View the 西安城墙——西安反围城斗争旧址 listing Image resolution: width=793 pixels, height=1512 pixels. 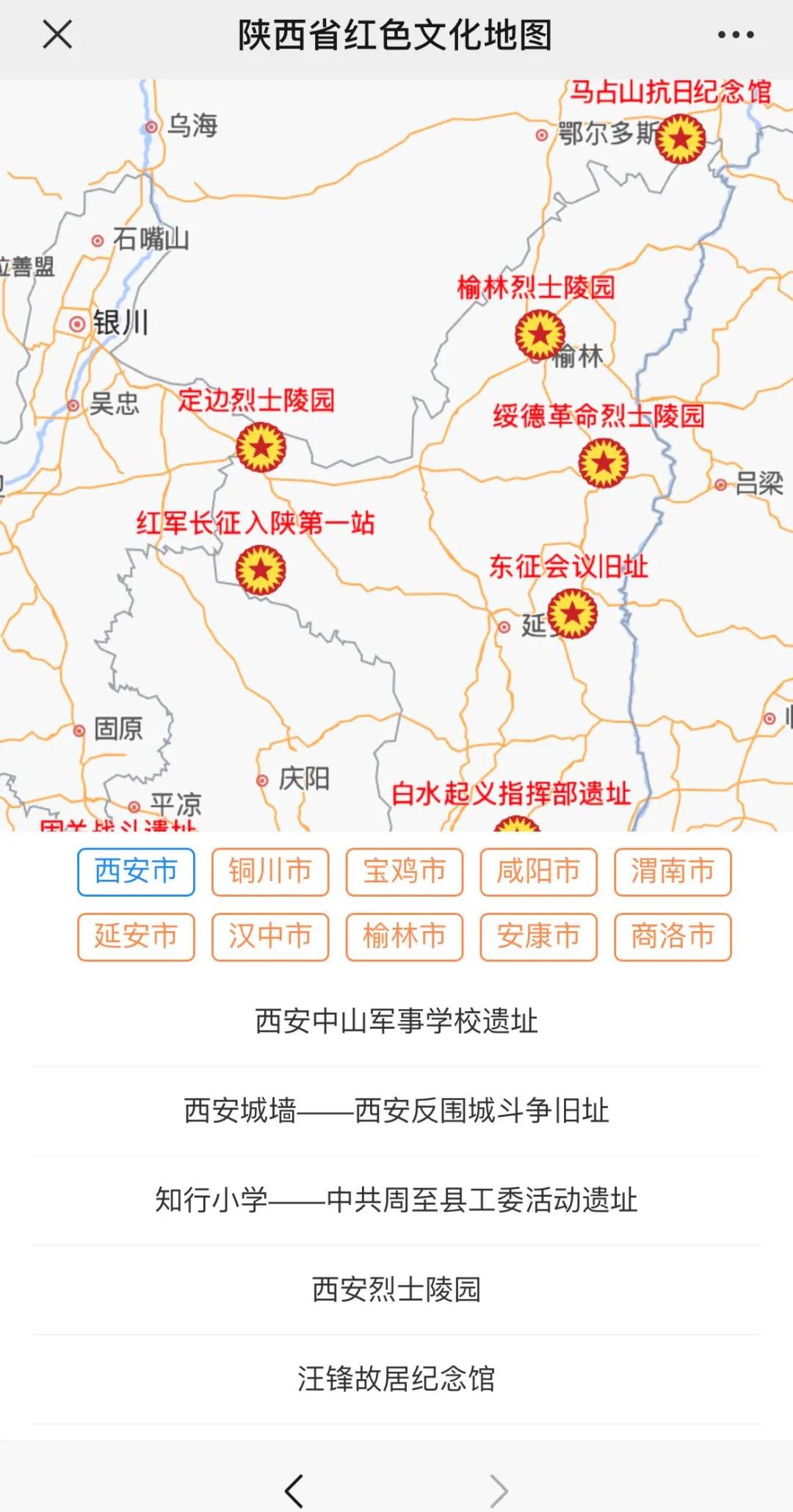[396, 1112]
